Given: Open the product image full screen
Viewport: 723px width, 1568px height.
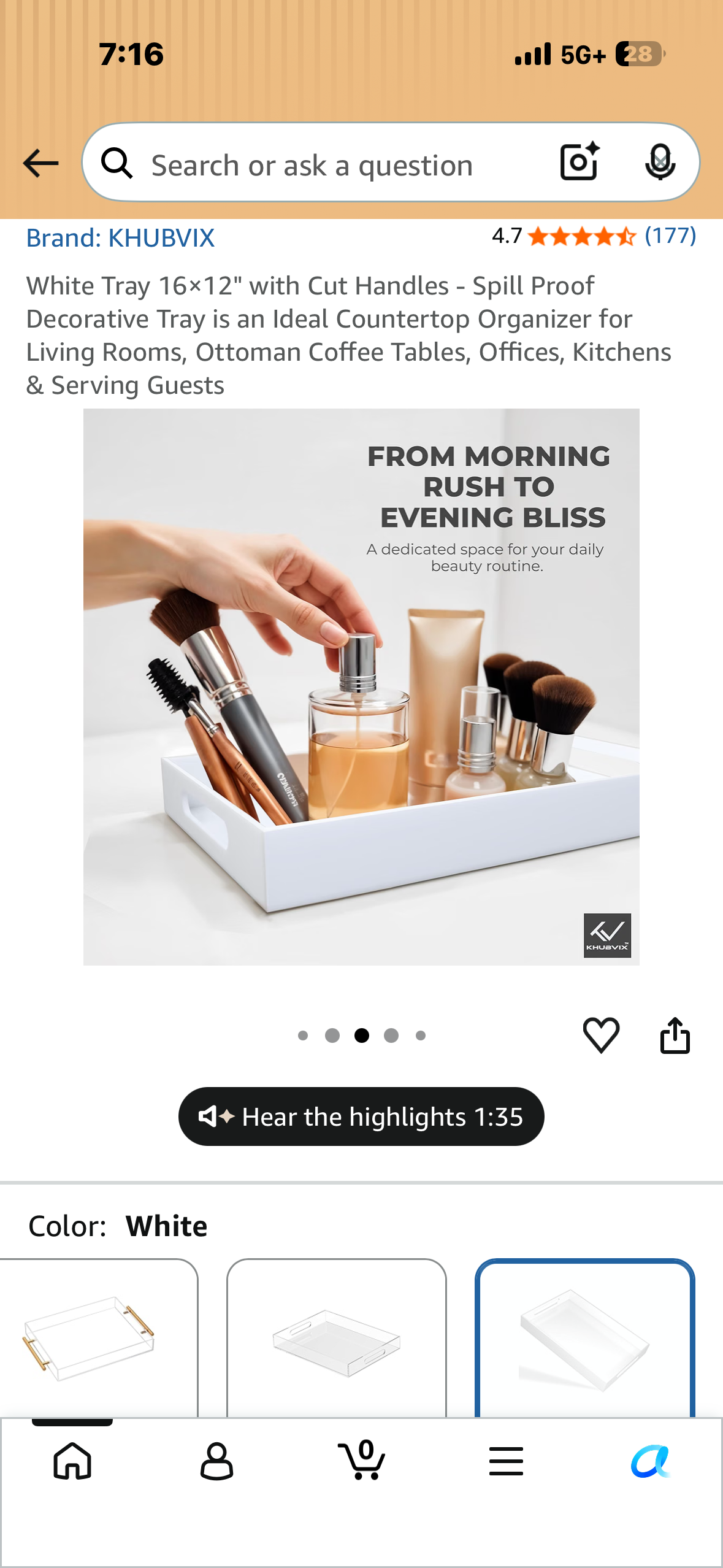Looking at the screenshot, I should click(361, 686).
